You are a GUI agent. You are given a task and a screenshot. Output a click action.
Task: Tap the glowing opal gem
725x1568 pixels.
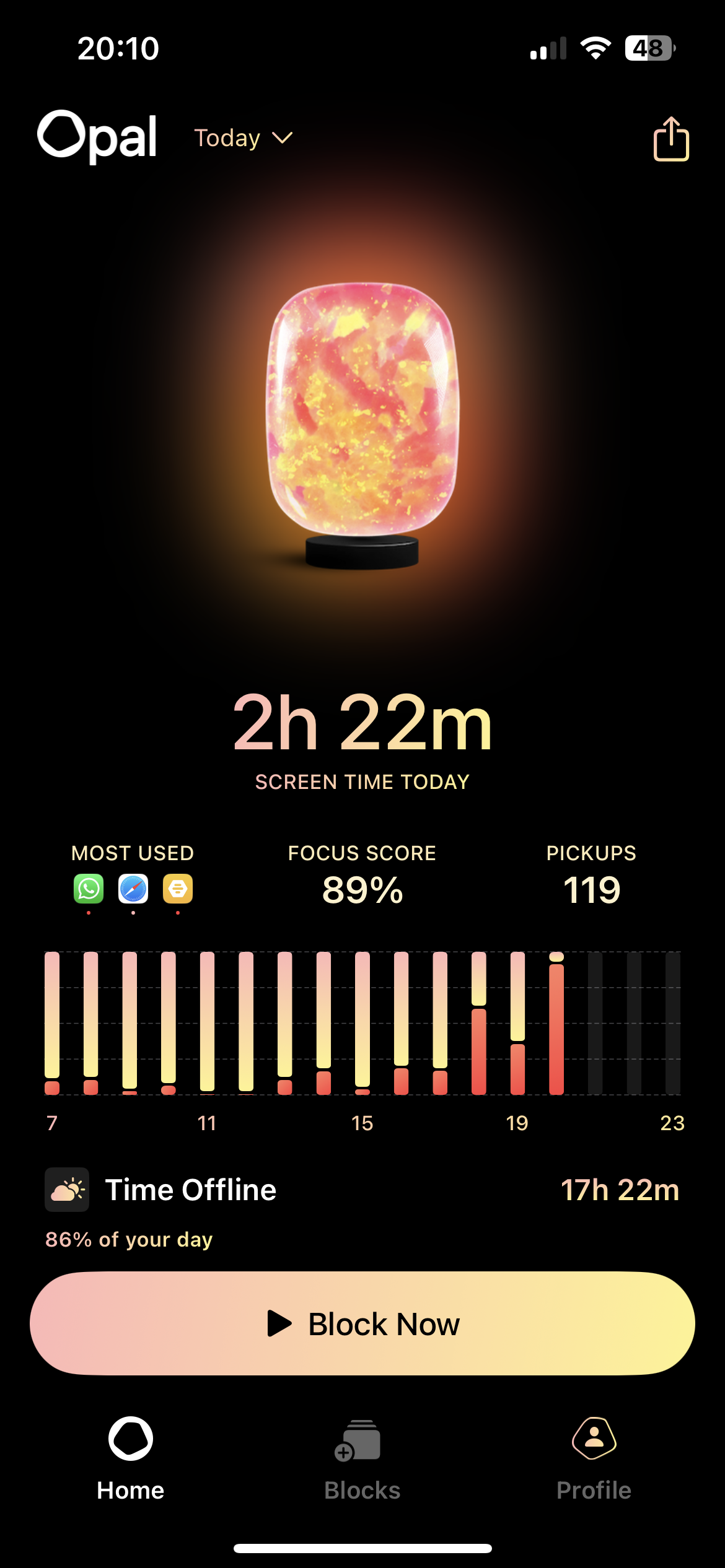point(362,415)
